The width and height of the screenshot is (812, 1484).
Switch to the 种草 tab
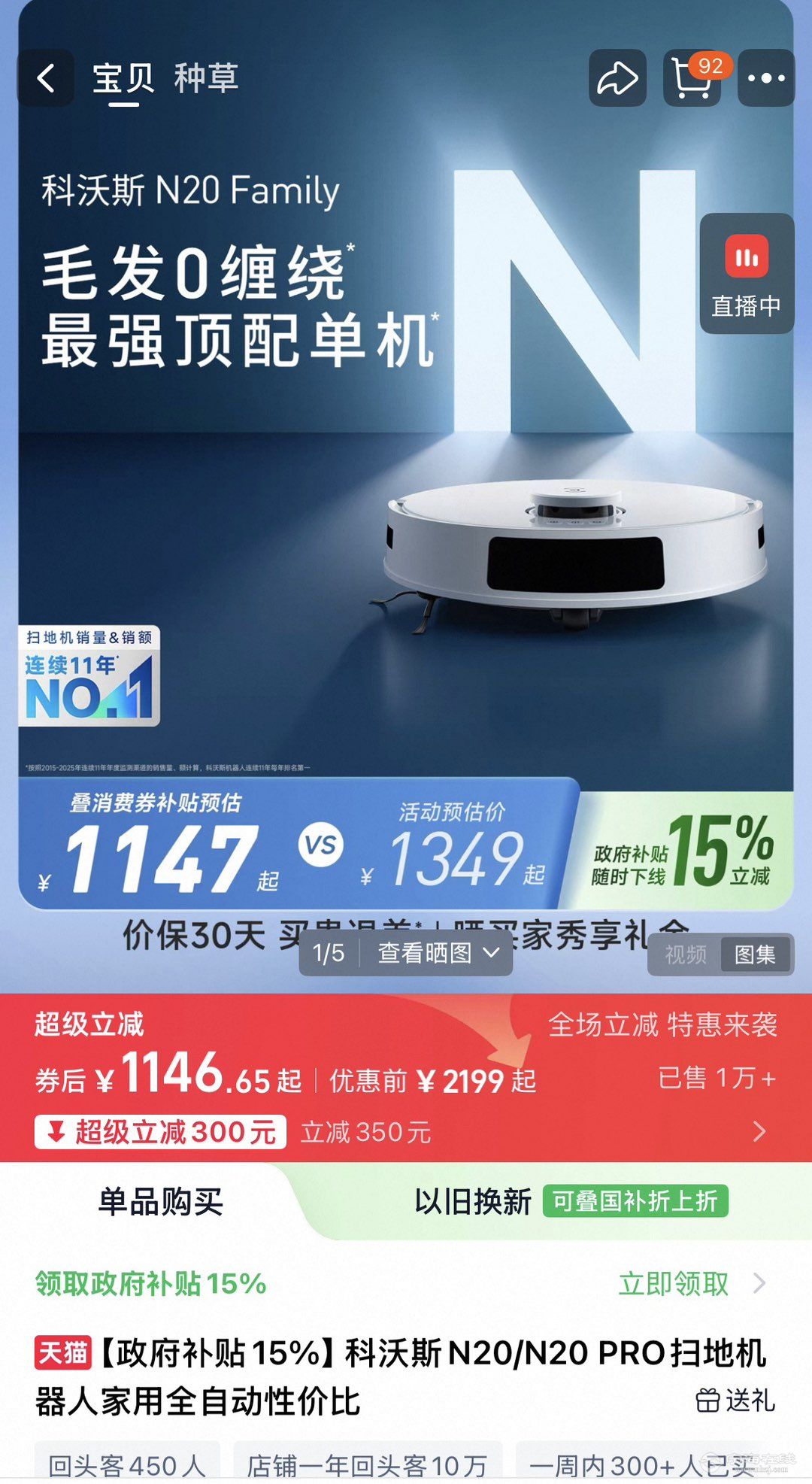click(x=206, y=78)
